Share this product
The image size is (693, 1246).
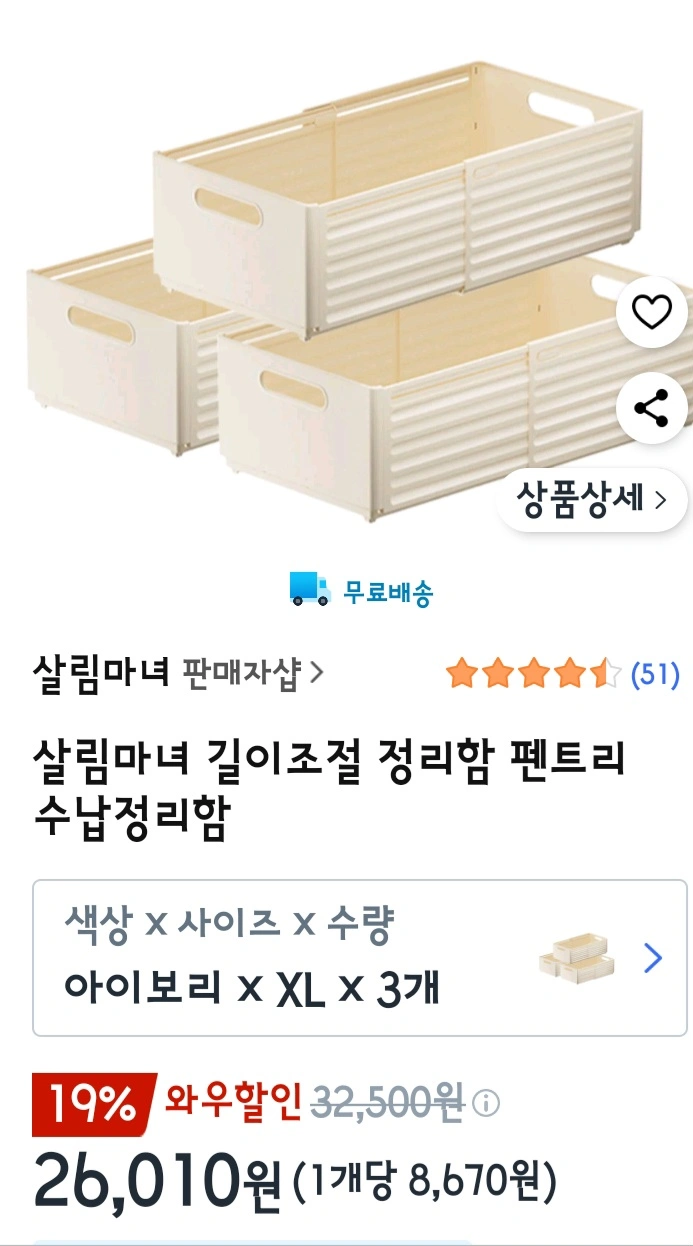(x=652, y=408)
